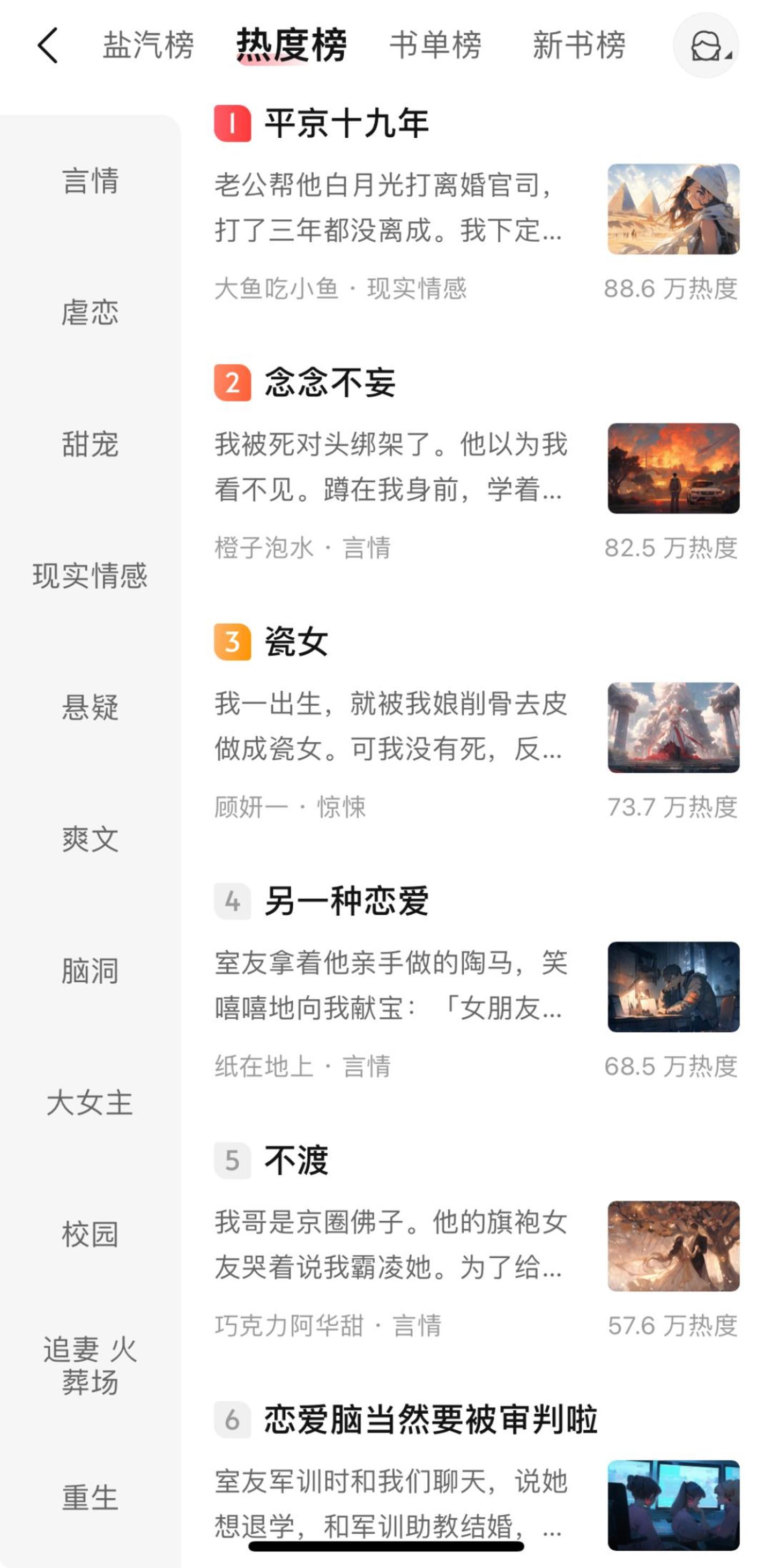Tap the avatar switch icon at top right
The image size is (772, 1568).
[706, 45]
